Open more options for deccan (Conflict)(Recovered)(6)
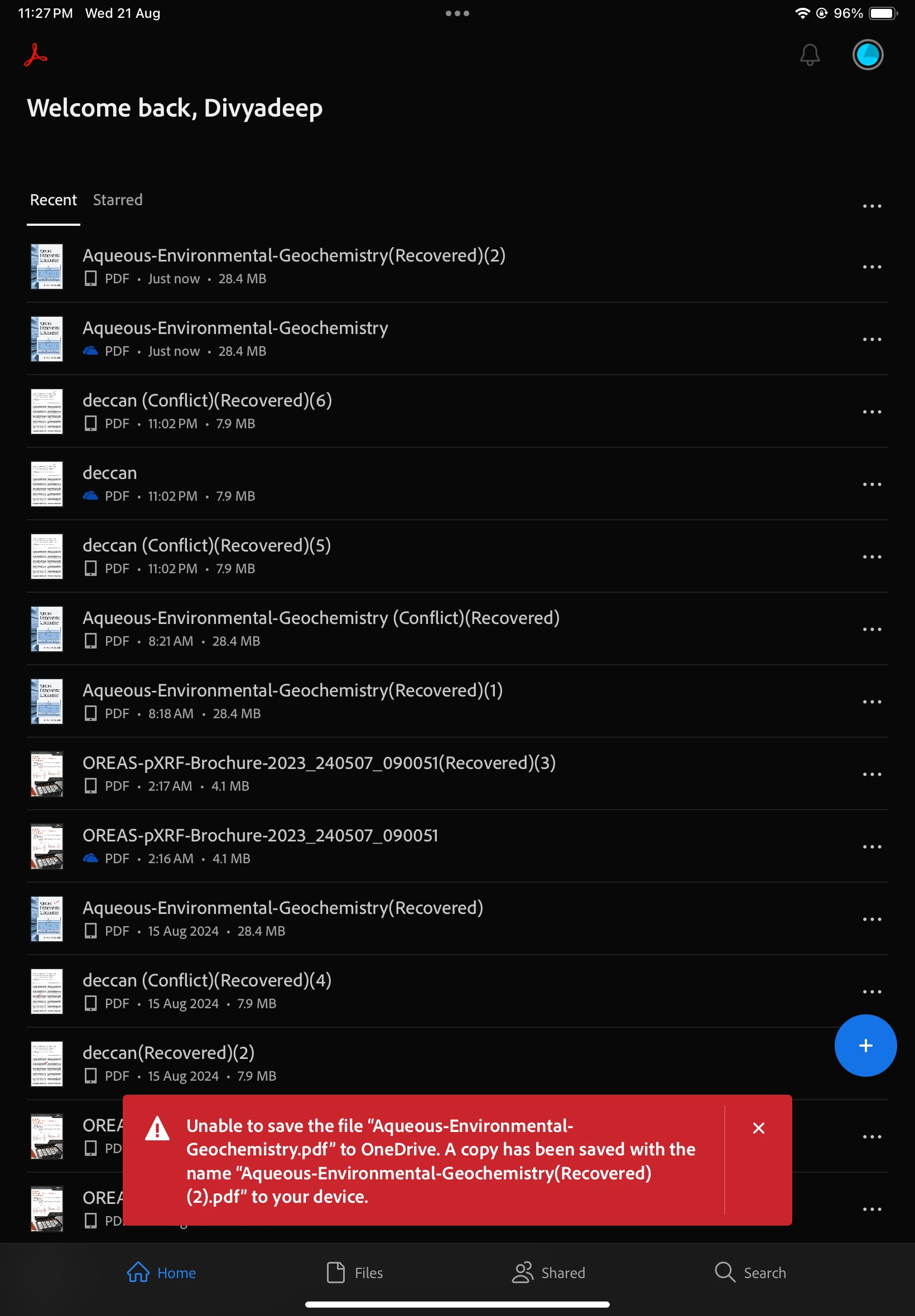This screenshot has height=1316, width=915. click(871, 412)
